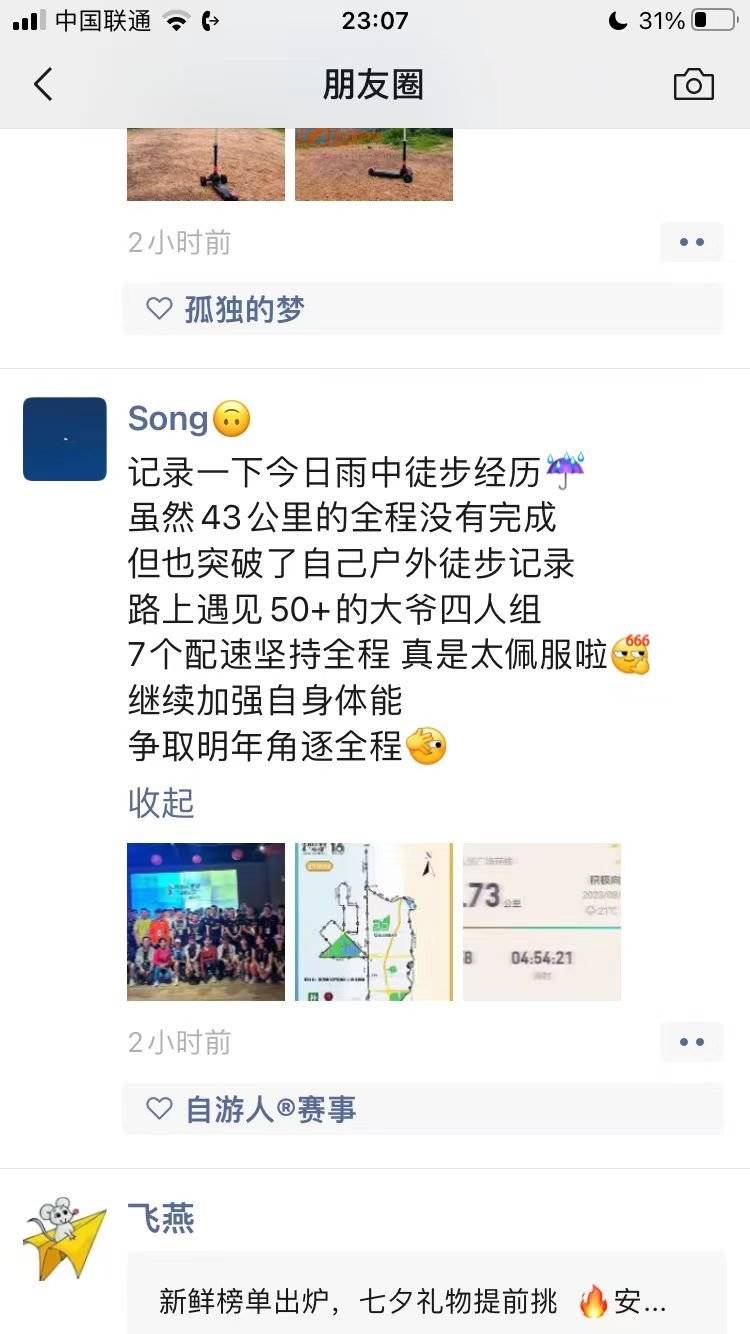This screenshot has width=750, height=1334.
Task: Open the camera to post a moment
Action: [693, 85]
